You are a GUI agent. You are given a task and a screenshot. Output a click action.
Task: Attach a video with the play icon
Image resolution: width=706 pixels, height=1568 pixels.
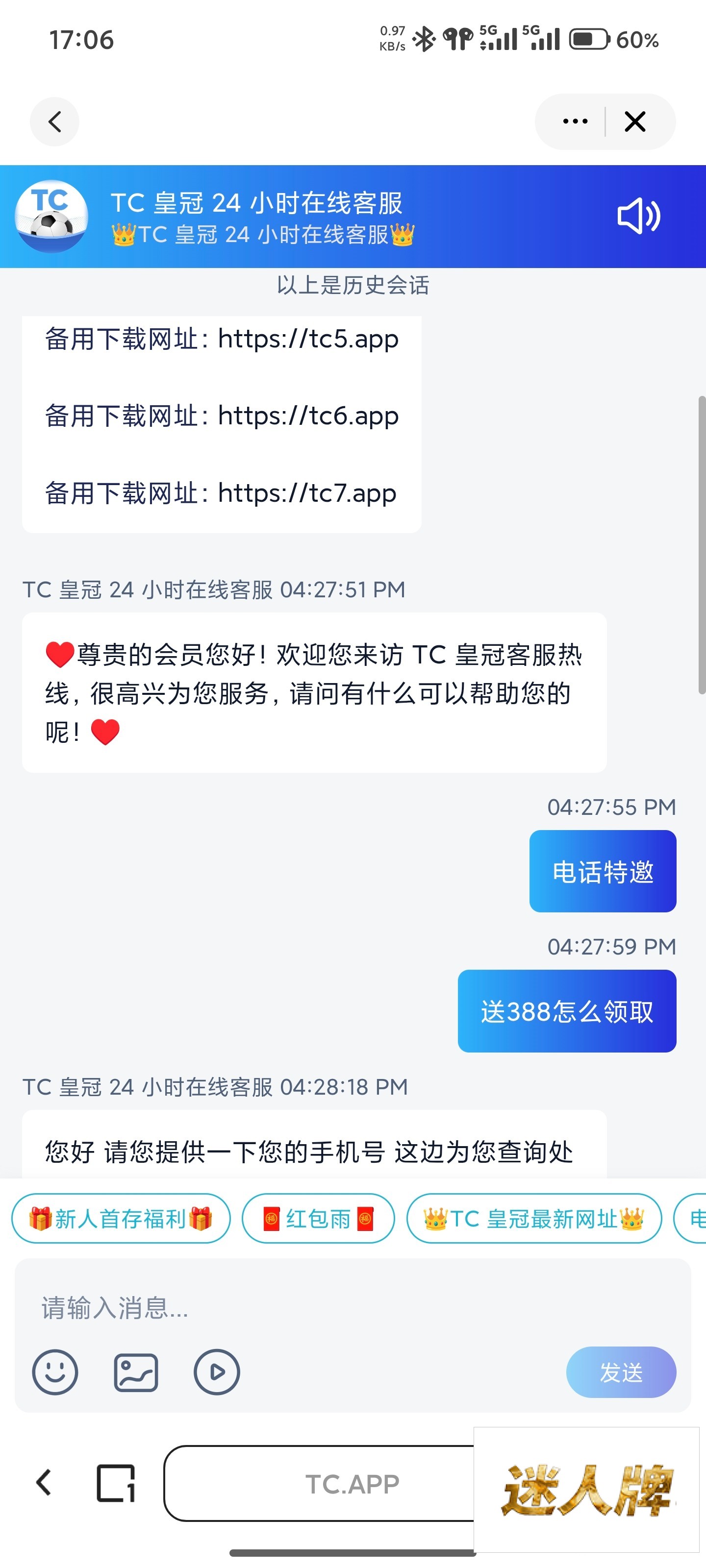tap(216, 1372)
